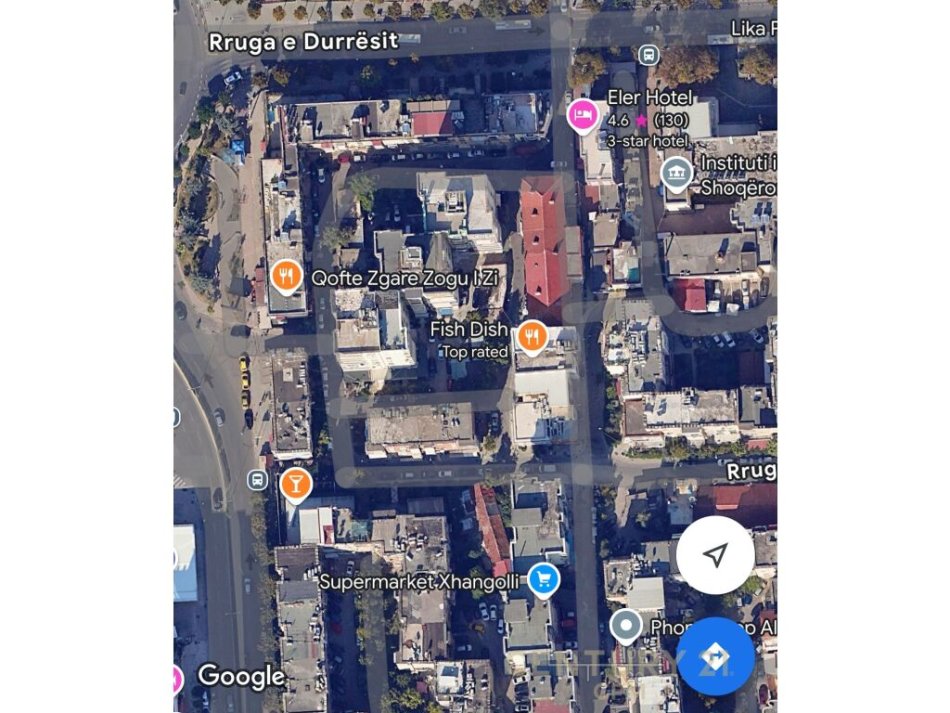Center map on my current location
The height and width of the screenshot is (713, 950).
point(715,555)
